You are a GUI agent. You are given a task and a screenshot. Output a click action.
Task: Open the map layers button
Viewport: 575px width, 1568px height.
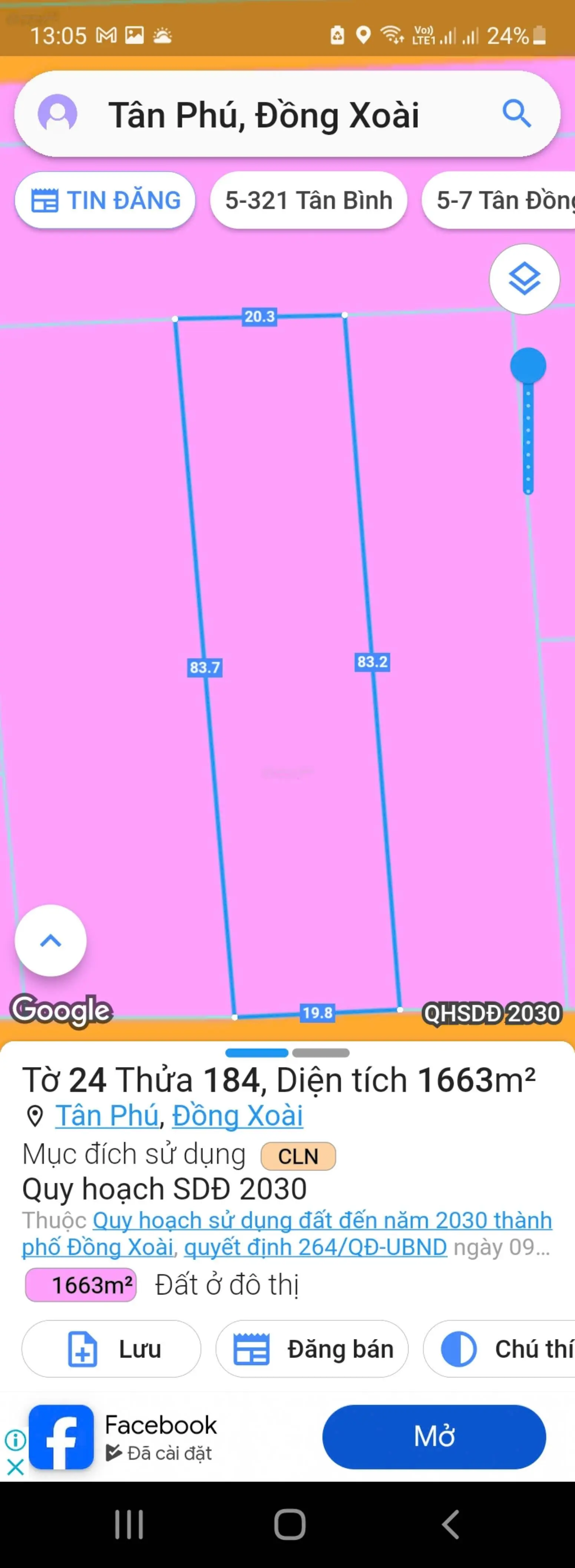pos(524,279)
